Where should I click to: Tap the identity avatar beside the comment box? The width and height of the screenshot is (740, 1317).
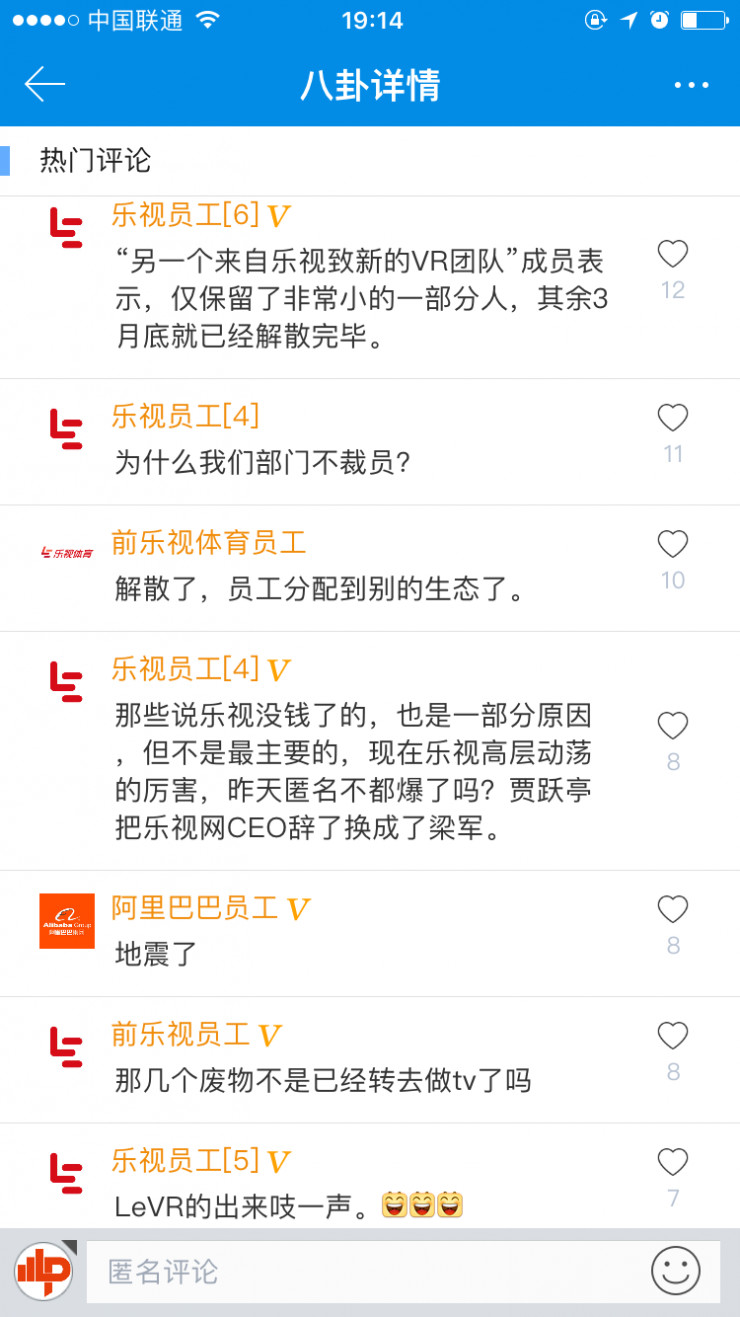(44, 1271)
